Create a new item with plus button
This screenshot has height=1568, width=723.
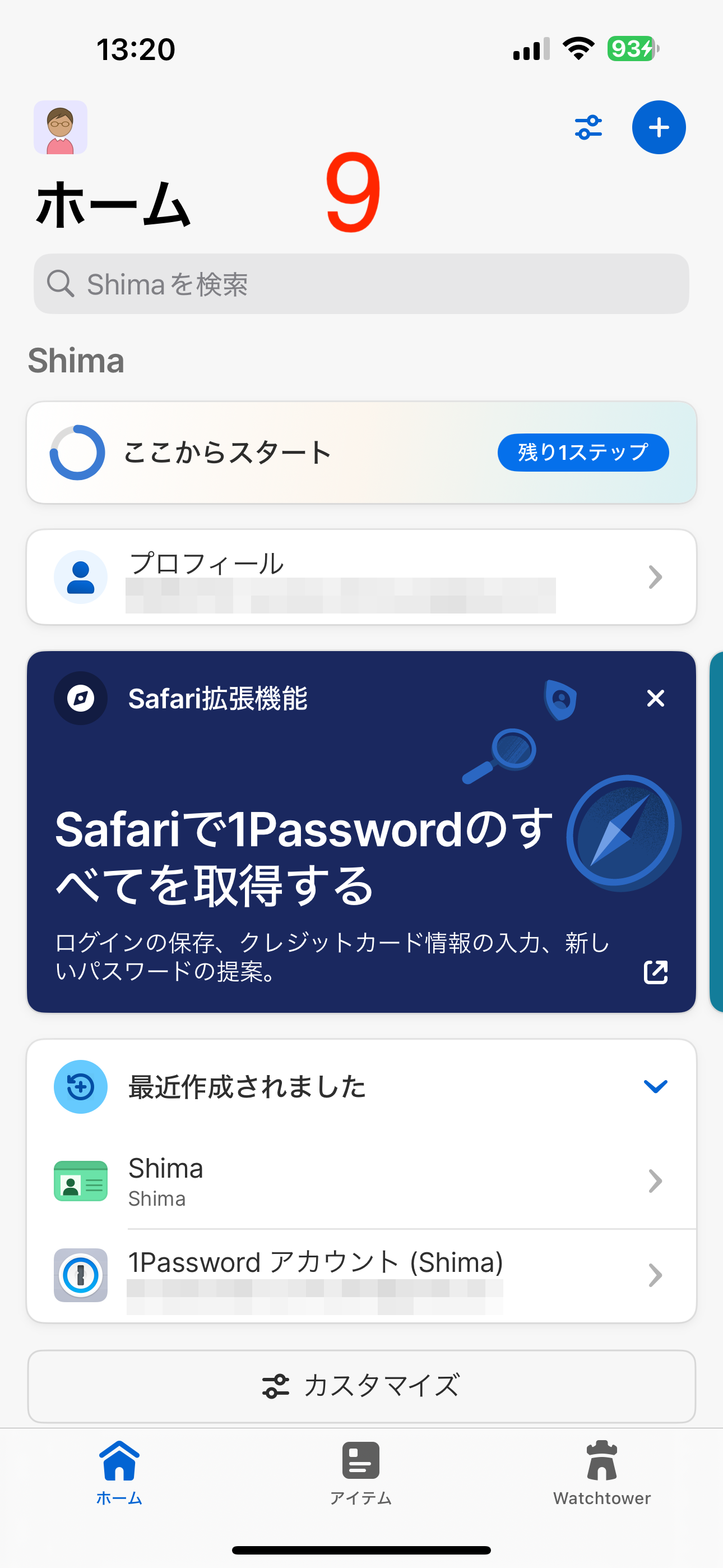[x=659, y=128]
